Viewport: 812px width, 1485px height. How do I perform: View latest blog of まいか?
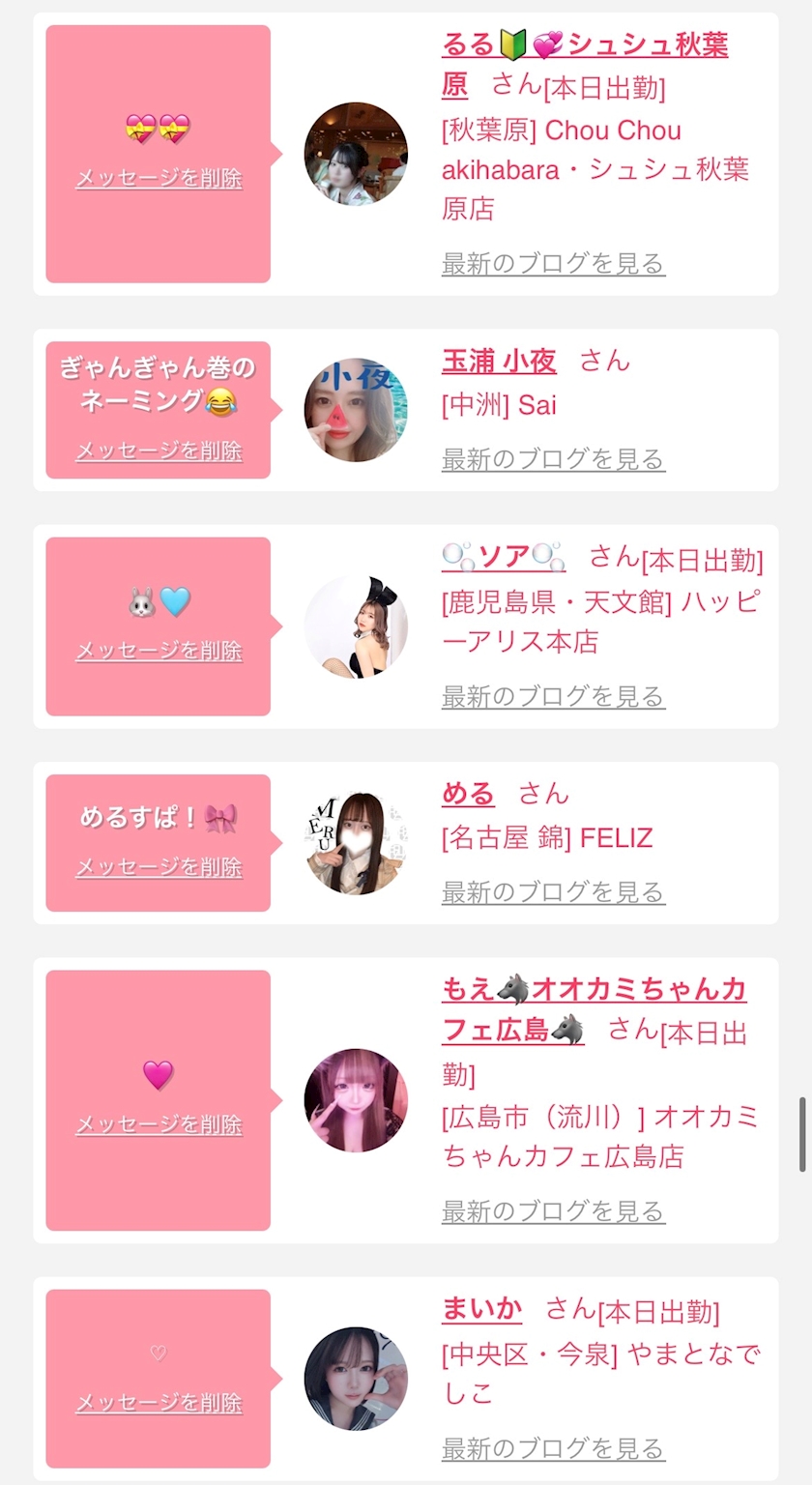tap(553, 1448)
